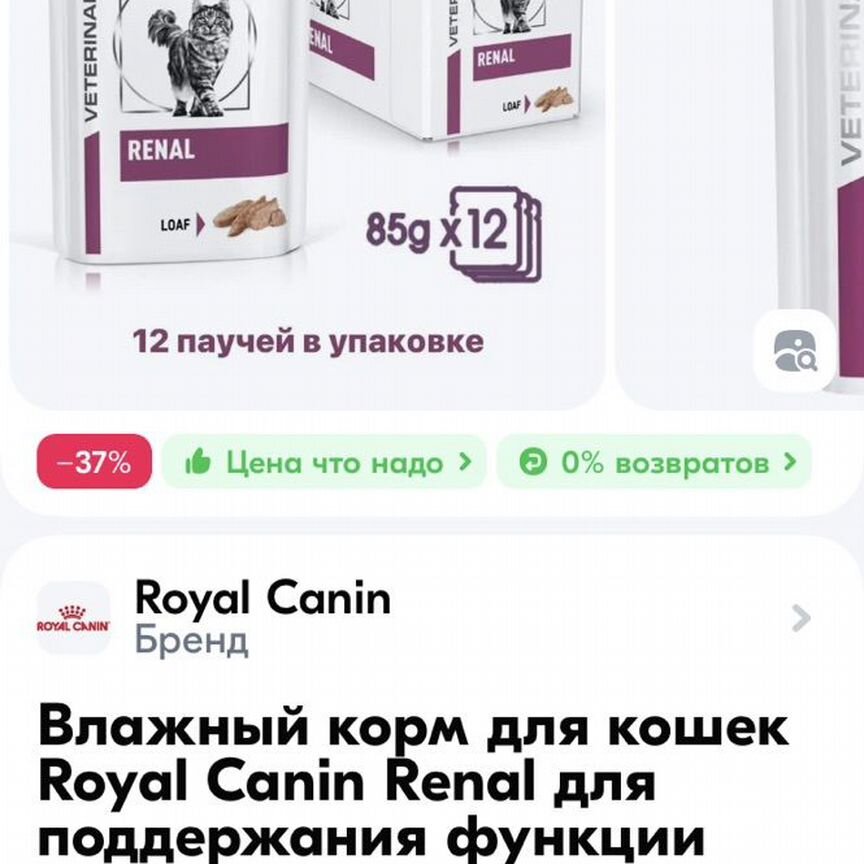Image resolution: width=864 pixels, height=864 pixels.
Task: Tap the −37% discount badge
Action: point(94,462)
